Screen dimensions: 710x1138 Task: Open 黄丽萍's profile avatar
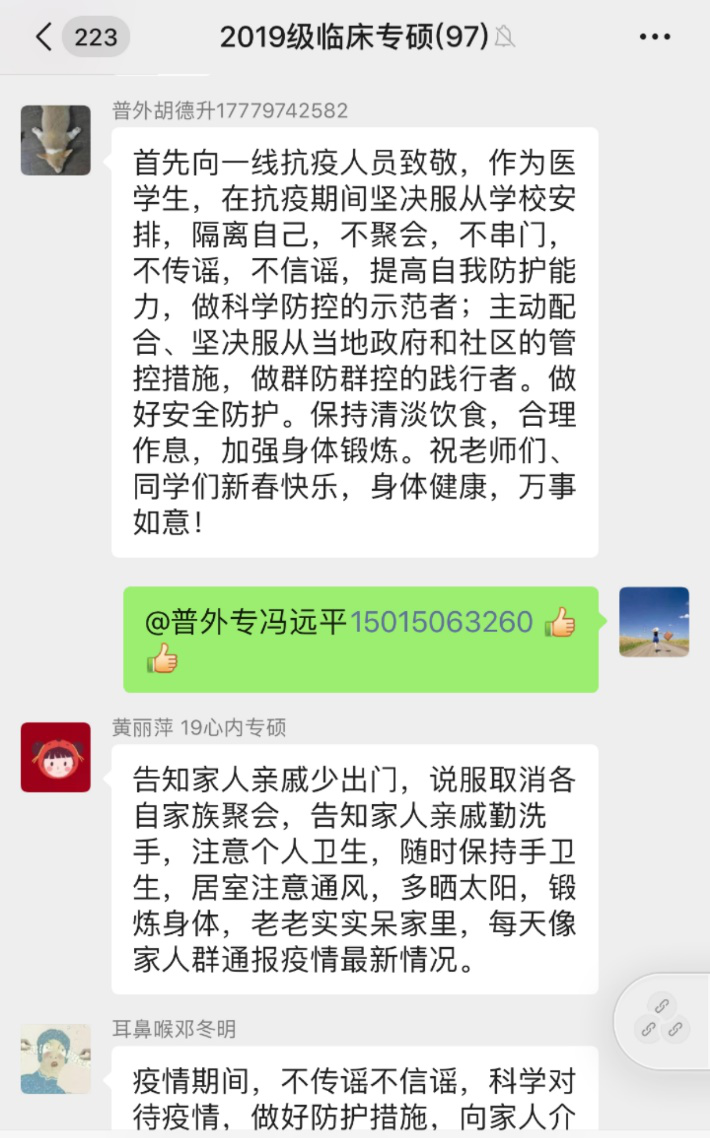point(56,757)
